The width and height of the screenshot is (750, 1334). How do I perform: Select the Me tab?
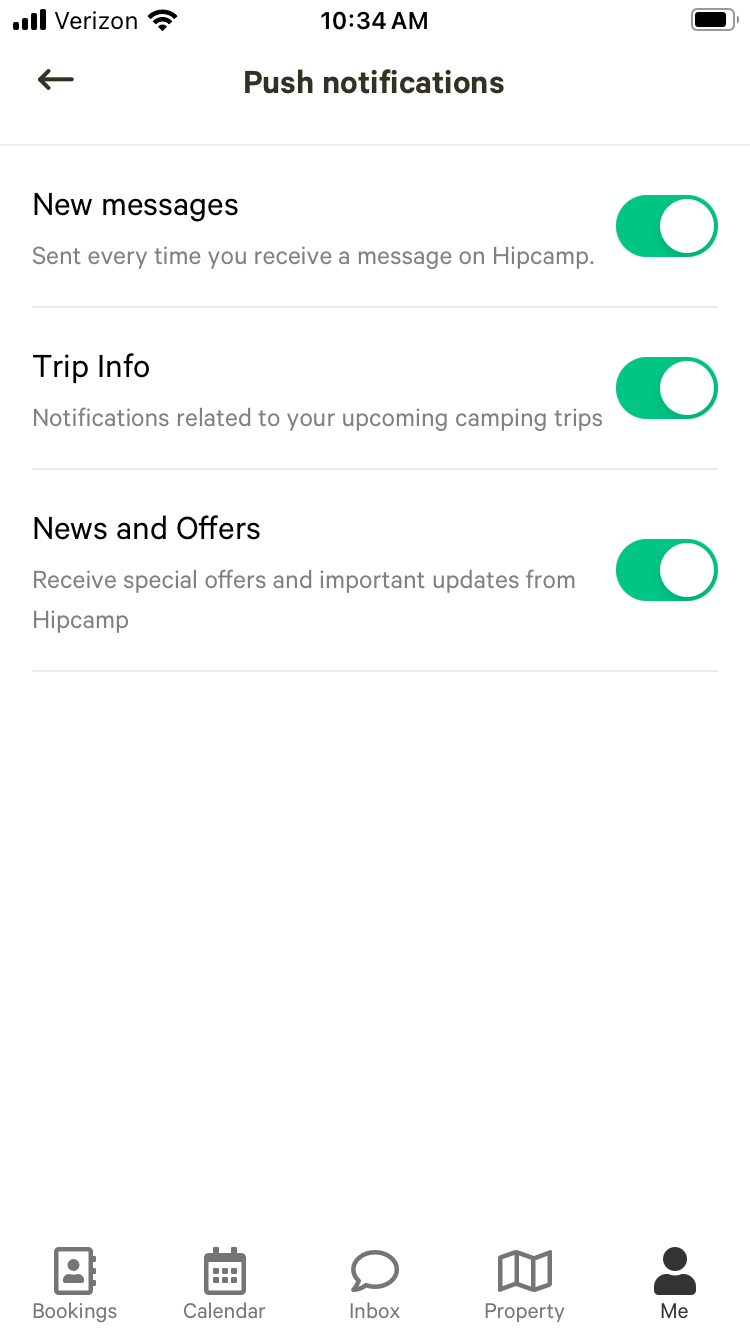pyautogui.click(x=675, y=1285)
